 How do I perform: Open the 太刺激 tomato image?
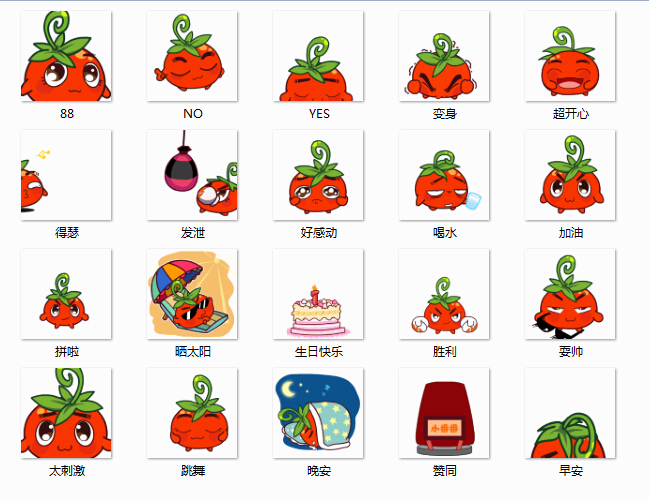pos(66,412)
